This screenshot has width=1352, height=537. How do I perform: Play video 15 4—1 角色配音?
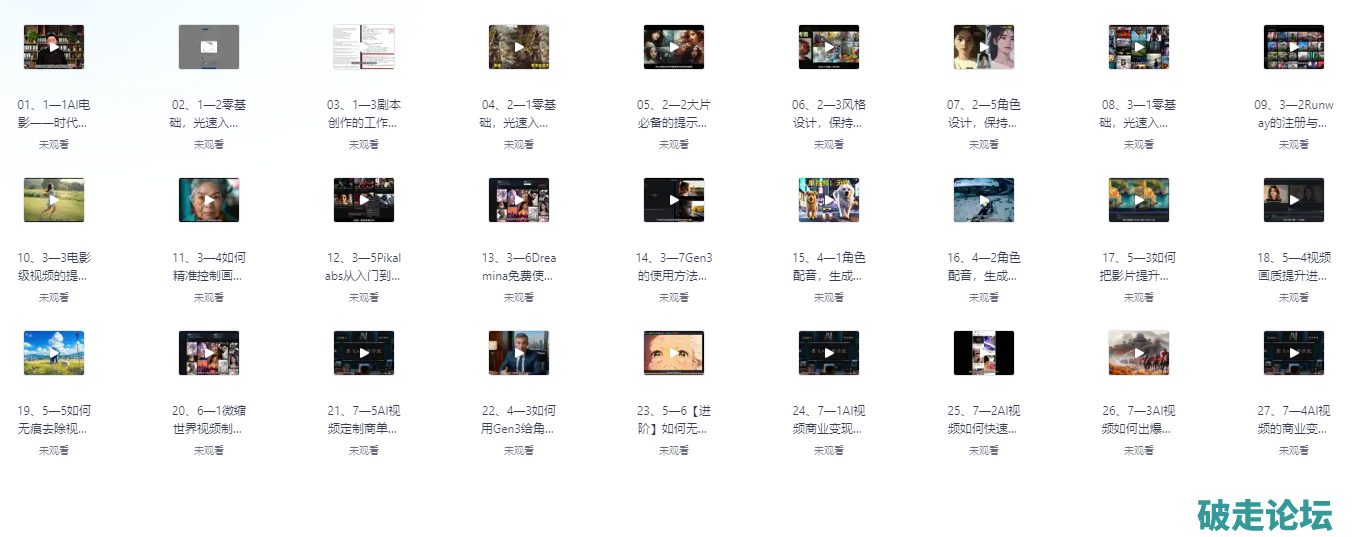(x=829, y=200)
